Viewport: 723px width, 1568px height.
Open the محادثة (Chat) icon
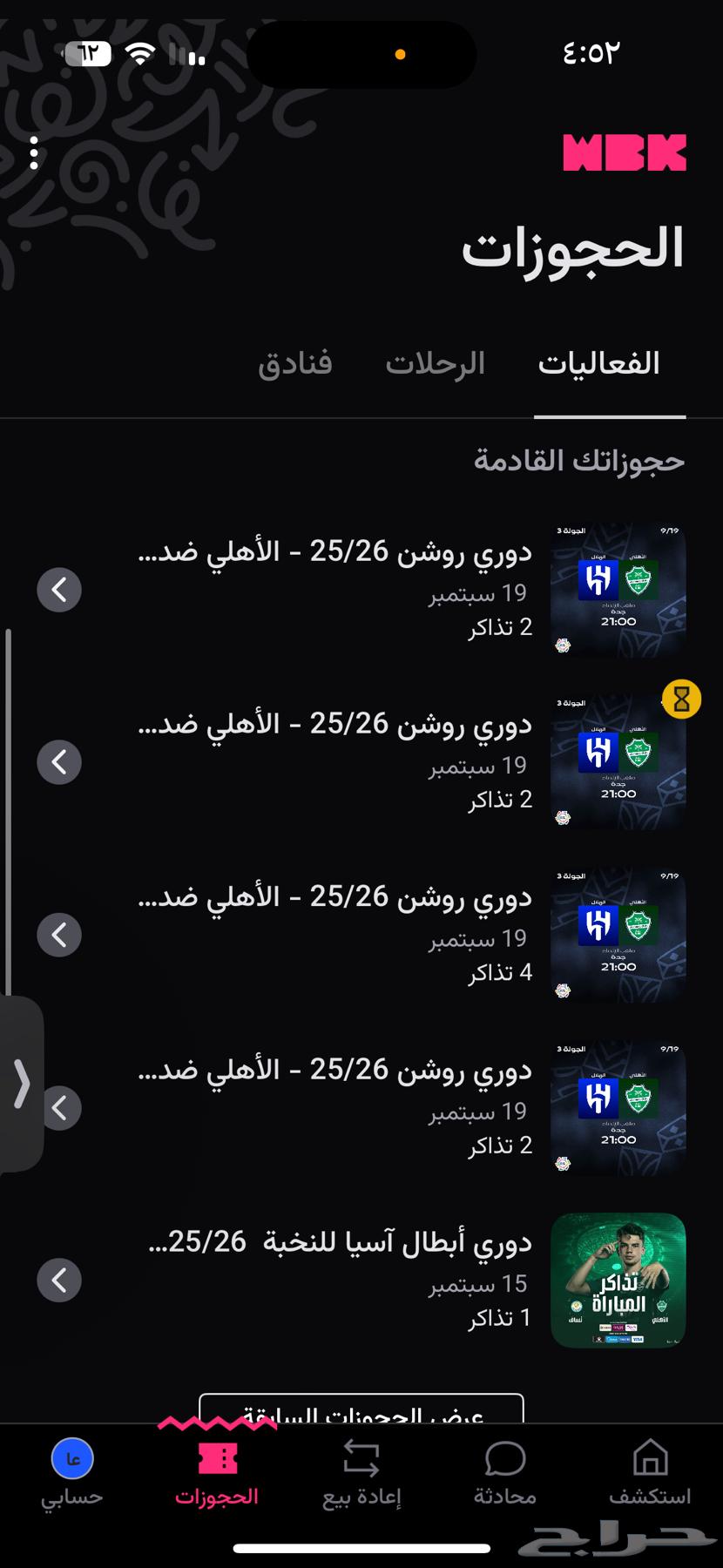click(x=503, y=1472)
